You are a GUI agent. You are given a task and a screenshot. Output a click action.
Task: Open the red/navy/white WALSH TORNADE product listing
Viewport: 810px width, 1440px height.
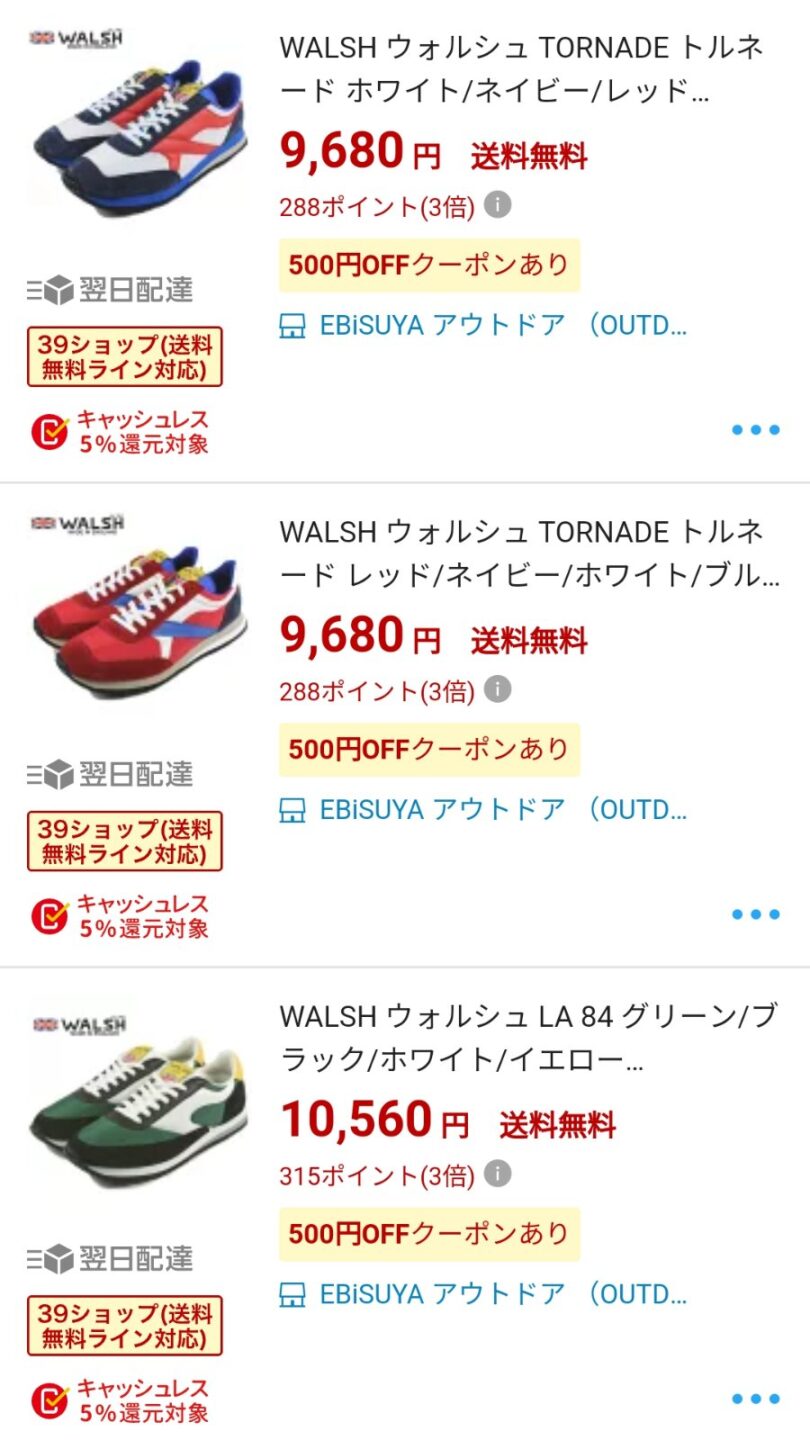[x=520, y=553]
